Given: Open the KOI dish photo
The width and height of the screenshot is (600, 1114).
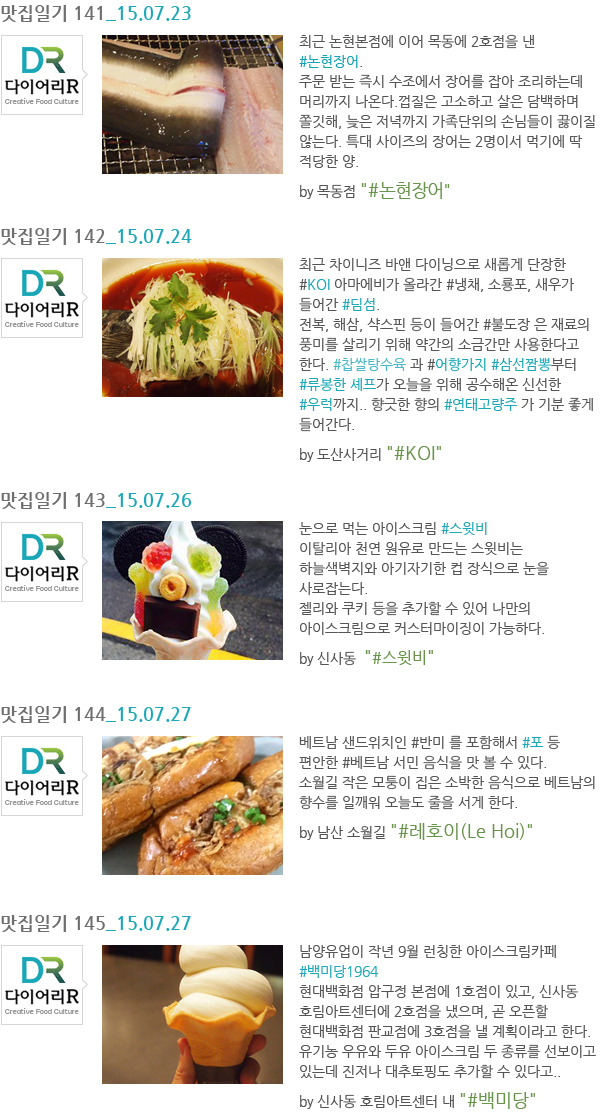Looking at the screenshot, I should [x=192, y=327].
